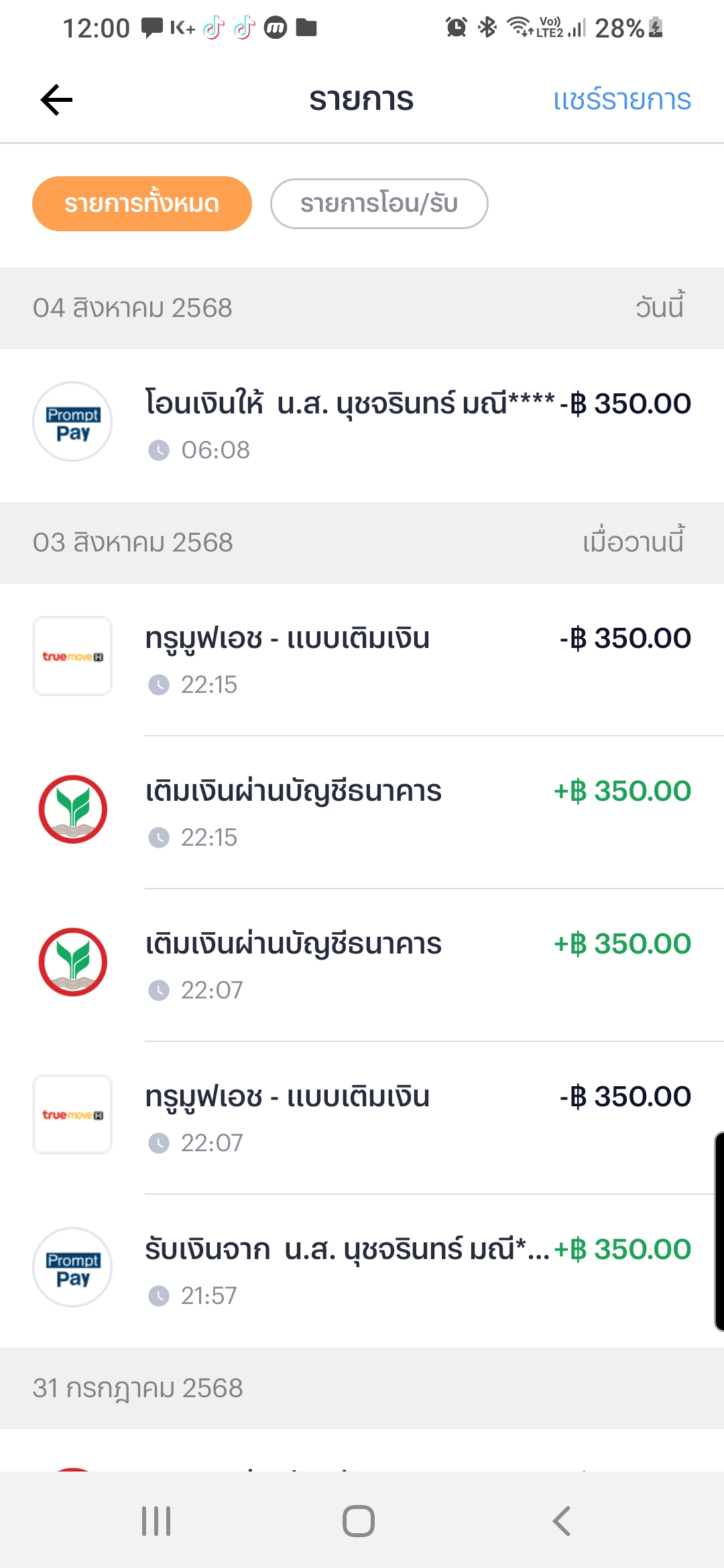
Task: View the 22:07 เติมเงินผ่านบัญชีธนาคาร entry
Action: click(x=362, y=965)
